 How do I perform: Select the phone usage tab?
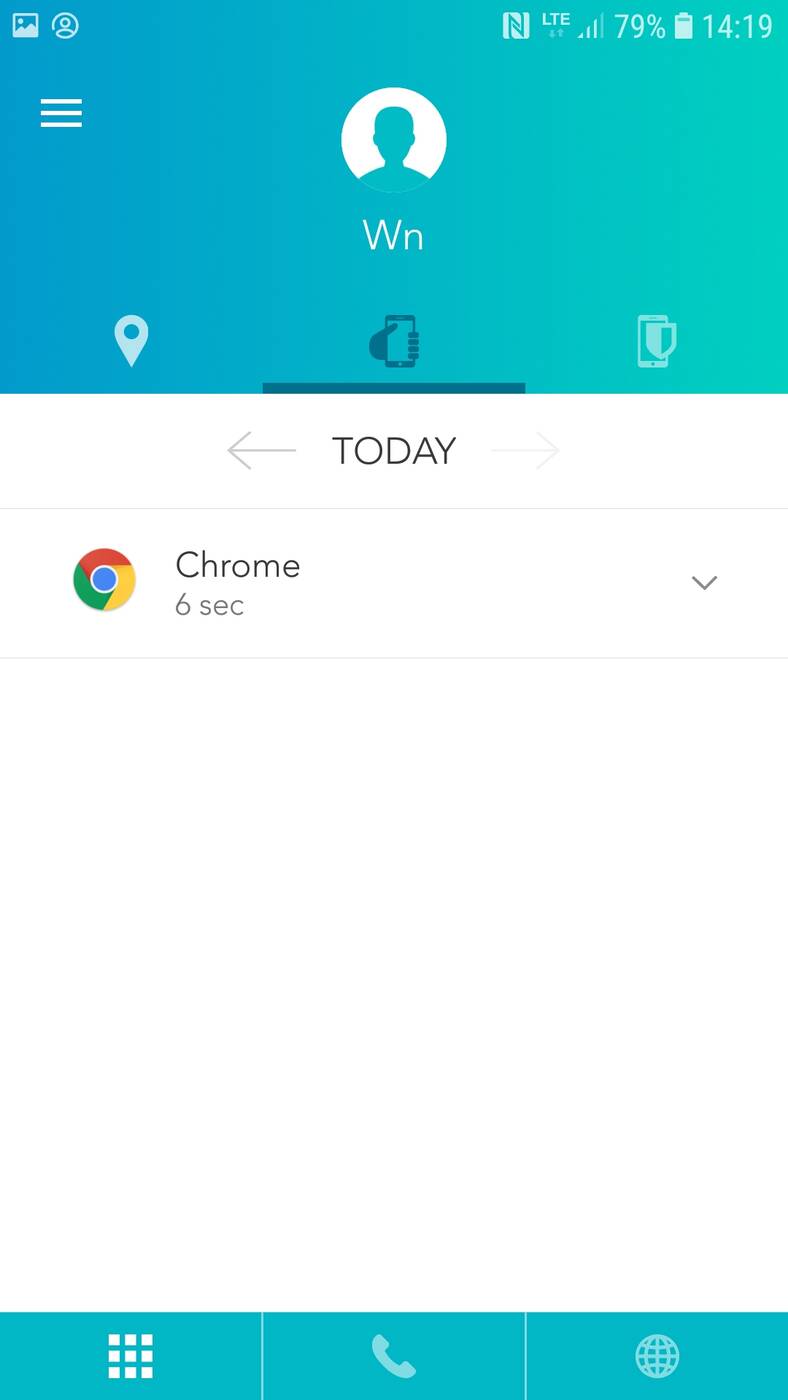pos(394,342)
